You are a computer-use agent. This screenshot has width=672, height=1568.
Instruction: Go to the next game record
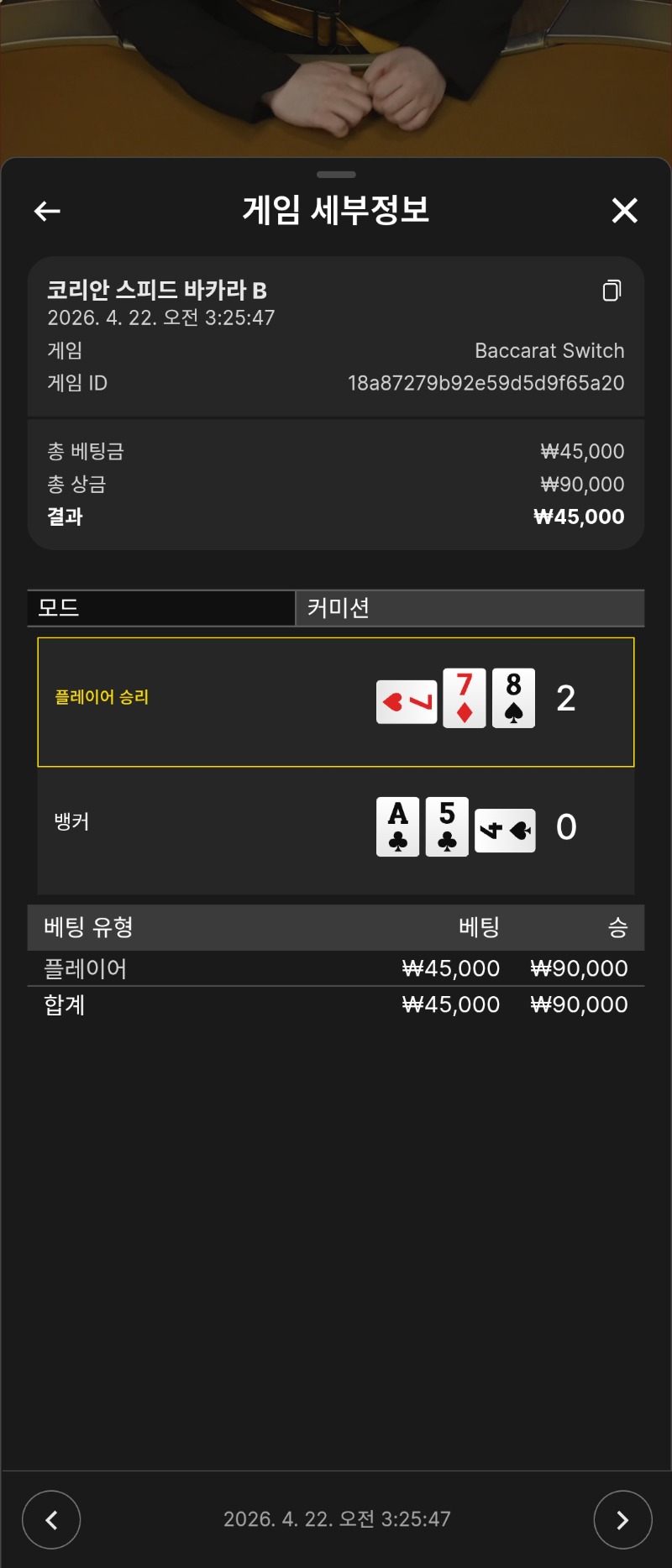pyautogui.click(x=622, y=1519)
